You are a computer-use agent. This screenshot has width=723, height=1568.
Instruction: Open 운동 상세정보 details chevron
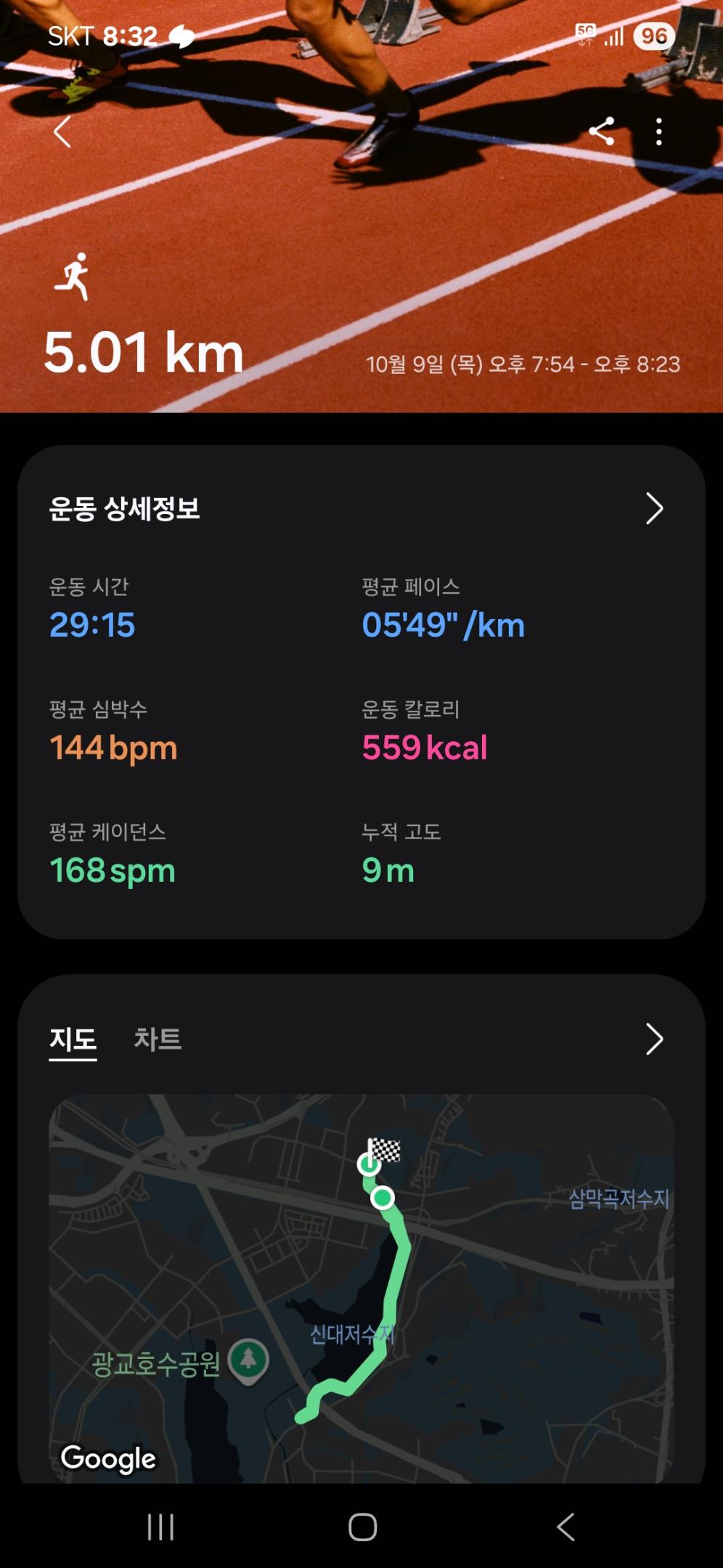point(654,508)
